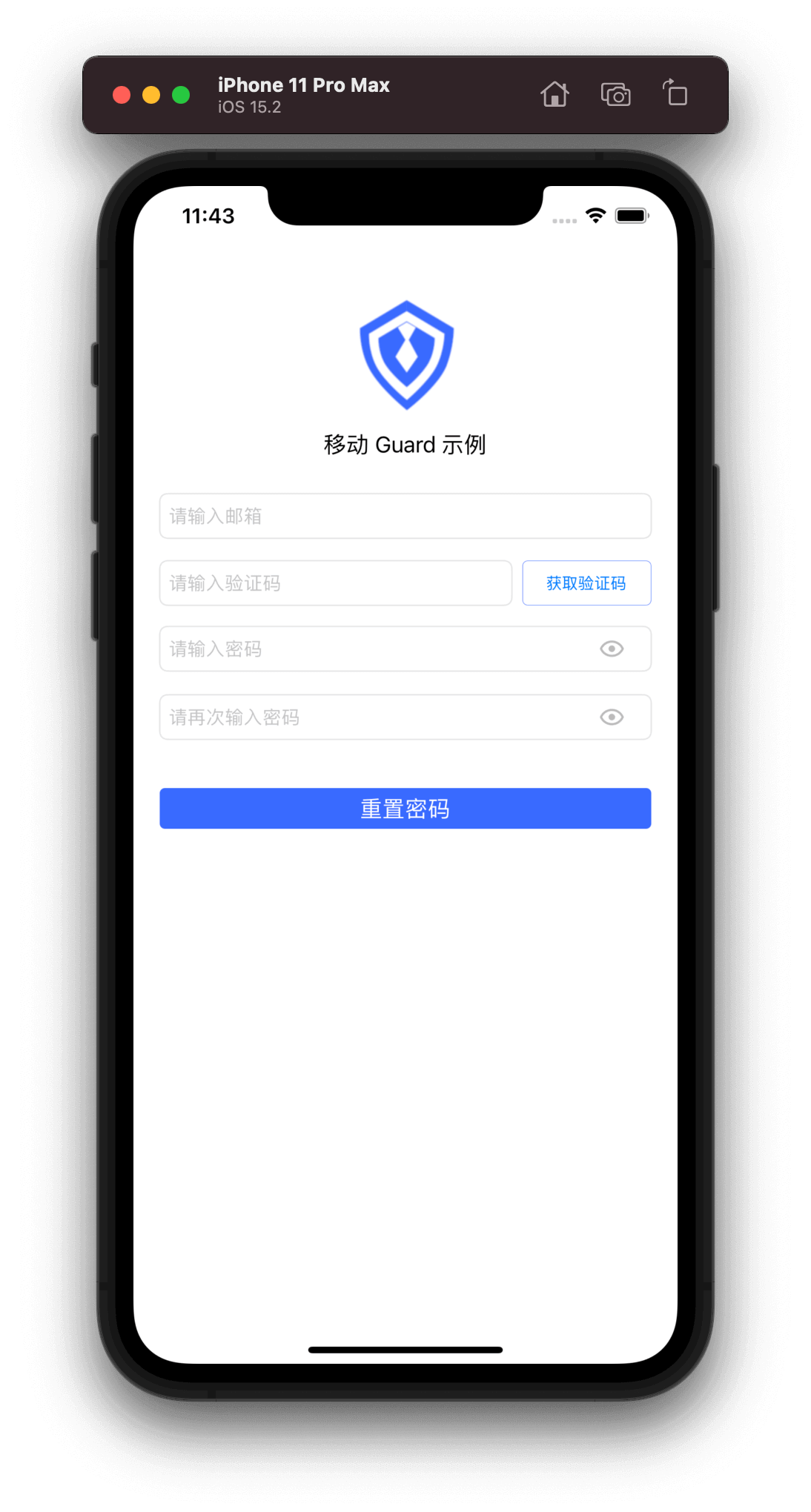Focus the 请输入密码 password field
The width and height of the screenshot is (811, 1512).
371,649
